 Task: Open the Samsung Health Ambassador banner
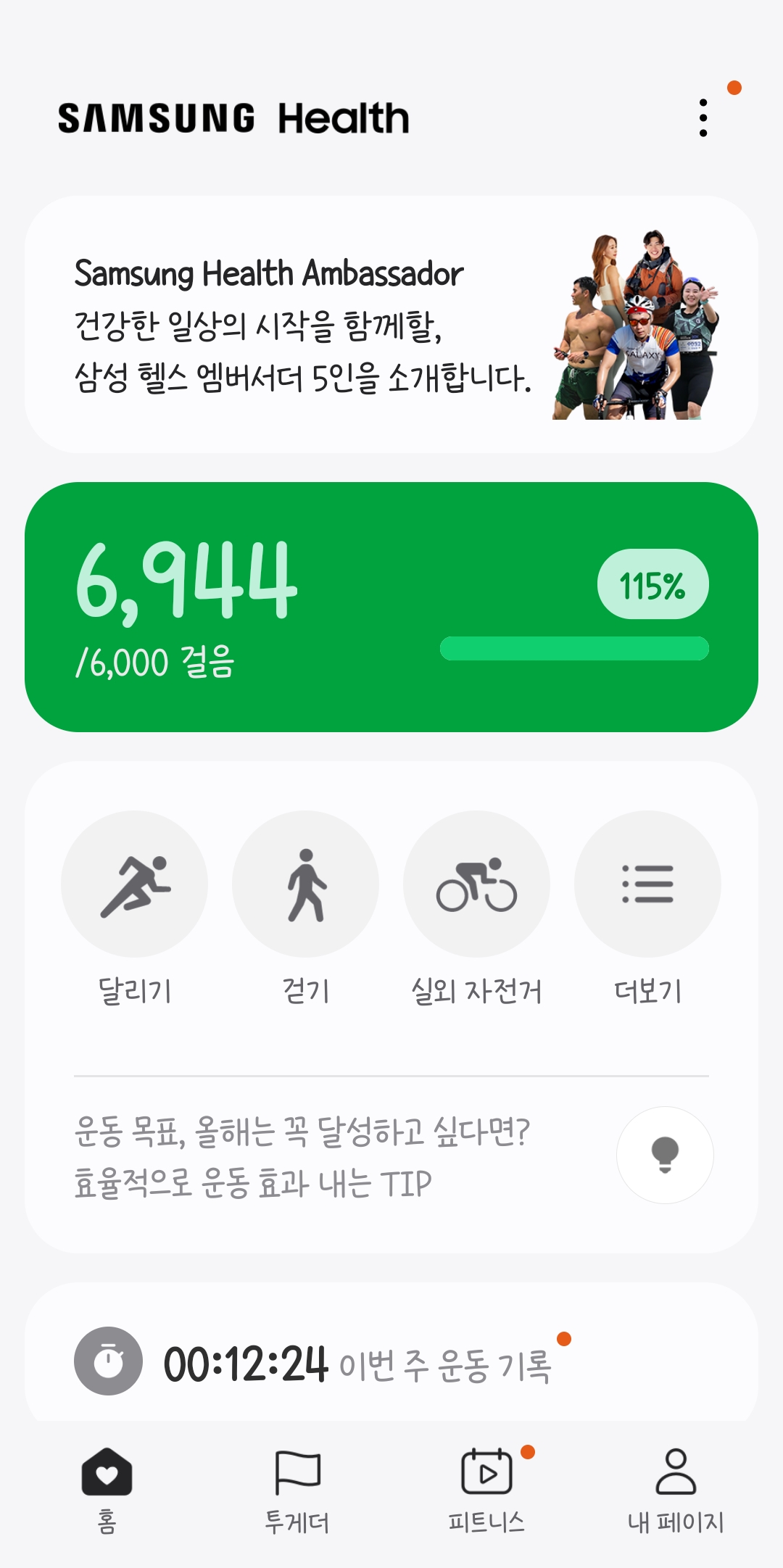tap(391, 325)
